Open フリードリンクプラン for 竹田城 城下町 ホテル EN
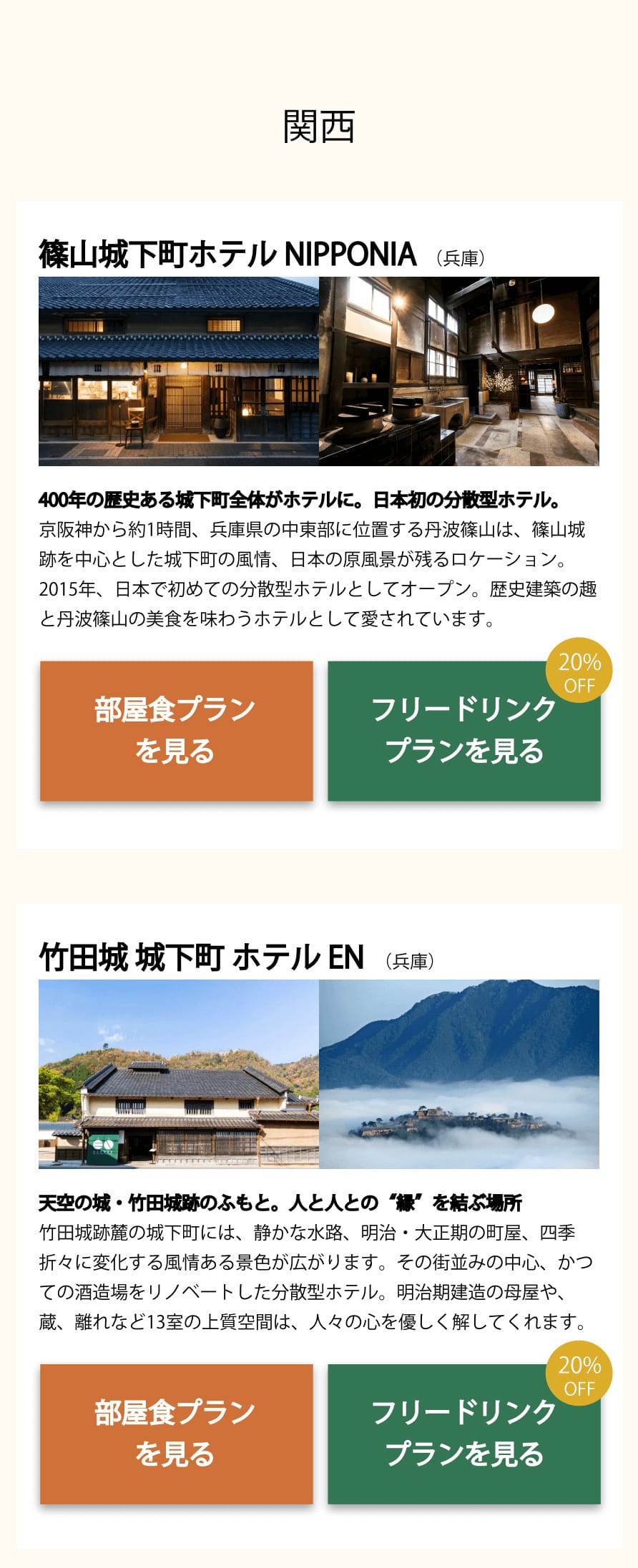 (463, 1433)
